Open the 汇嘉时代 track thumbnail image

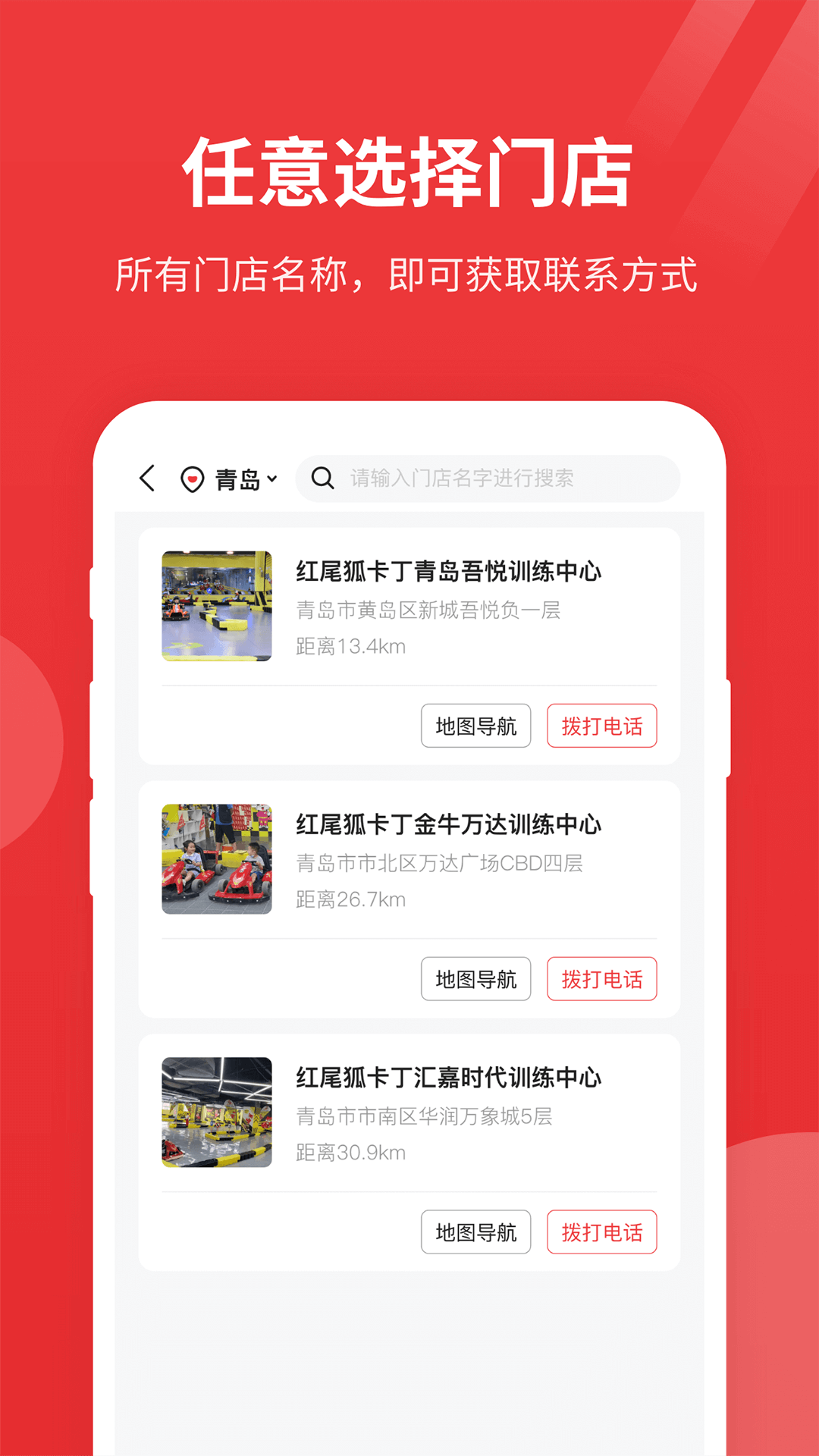pyautogui.click(x=216, y=1112)
